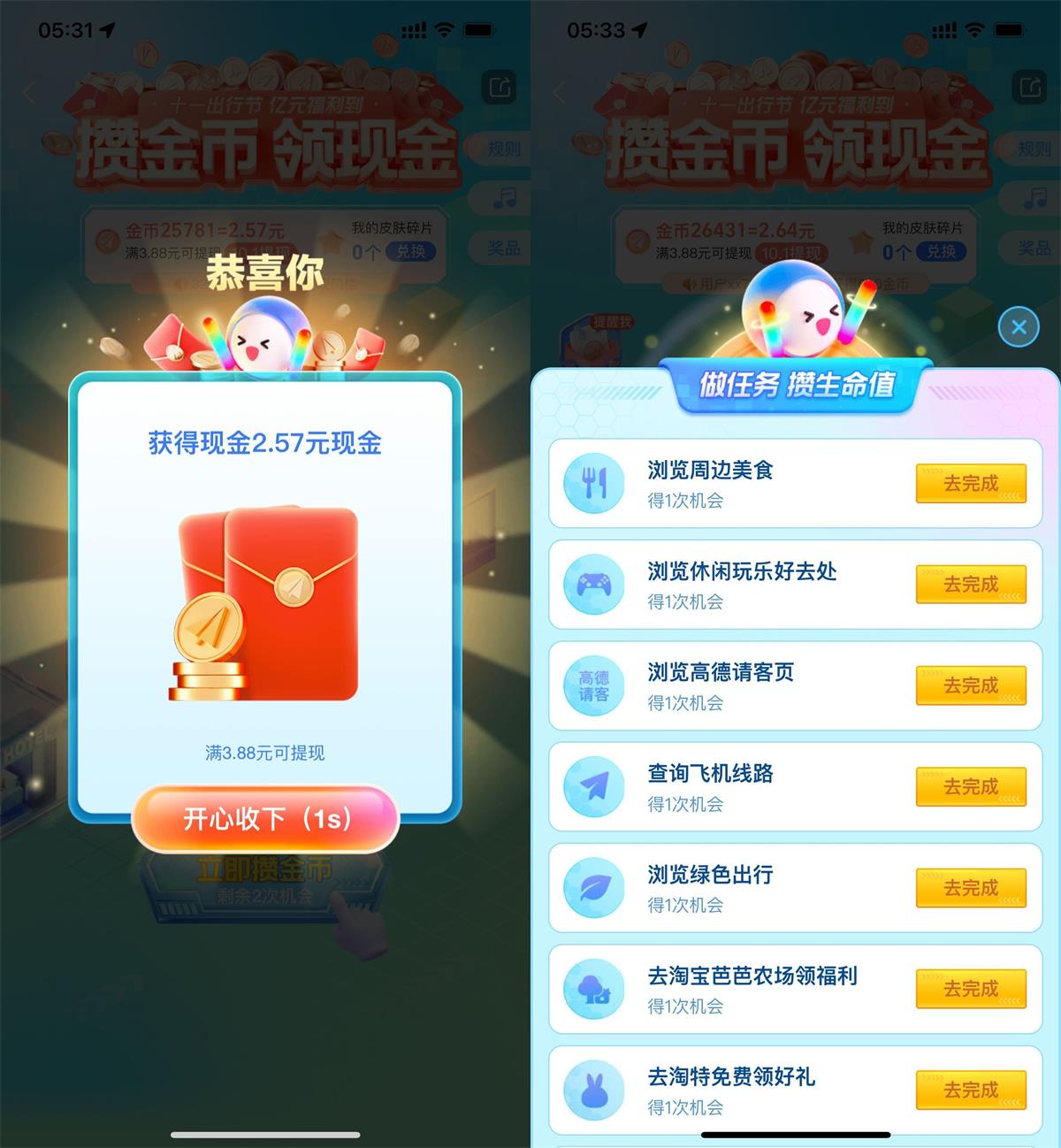
Task: Tap 去完成 for 查询飞机线路
Action: [x=970, y=787]
